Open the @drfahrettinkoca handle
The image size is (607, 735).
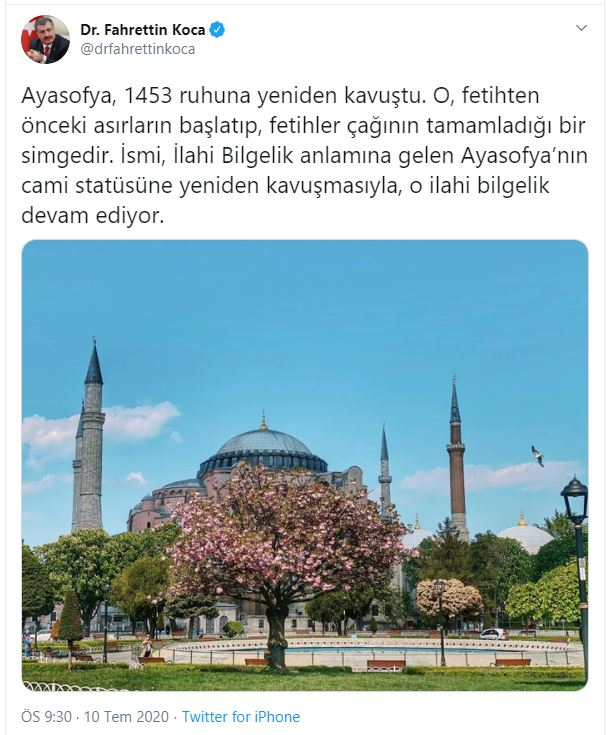point(137,49)
